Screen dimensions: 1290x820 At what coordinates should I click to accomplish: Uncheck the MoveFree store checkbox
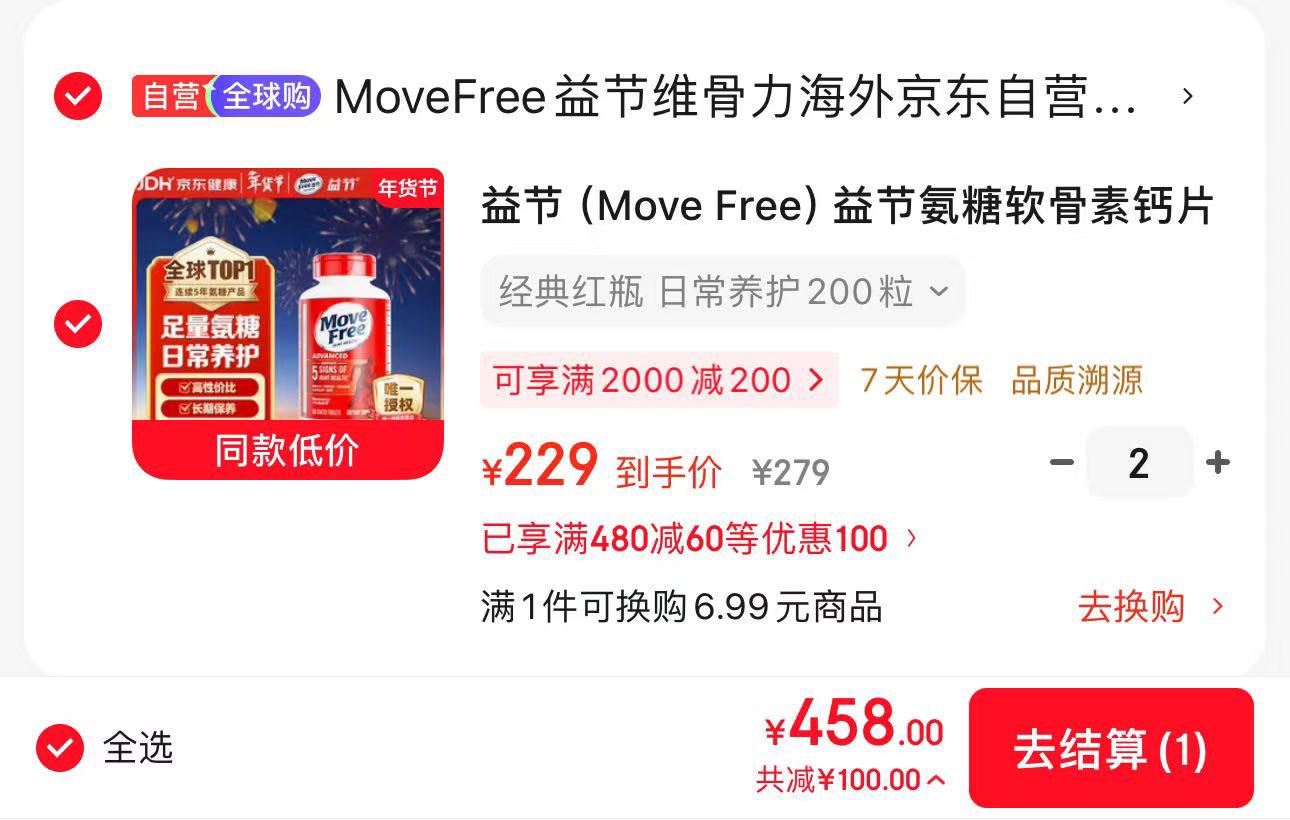click(78, 97)
